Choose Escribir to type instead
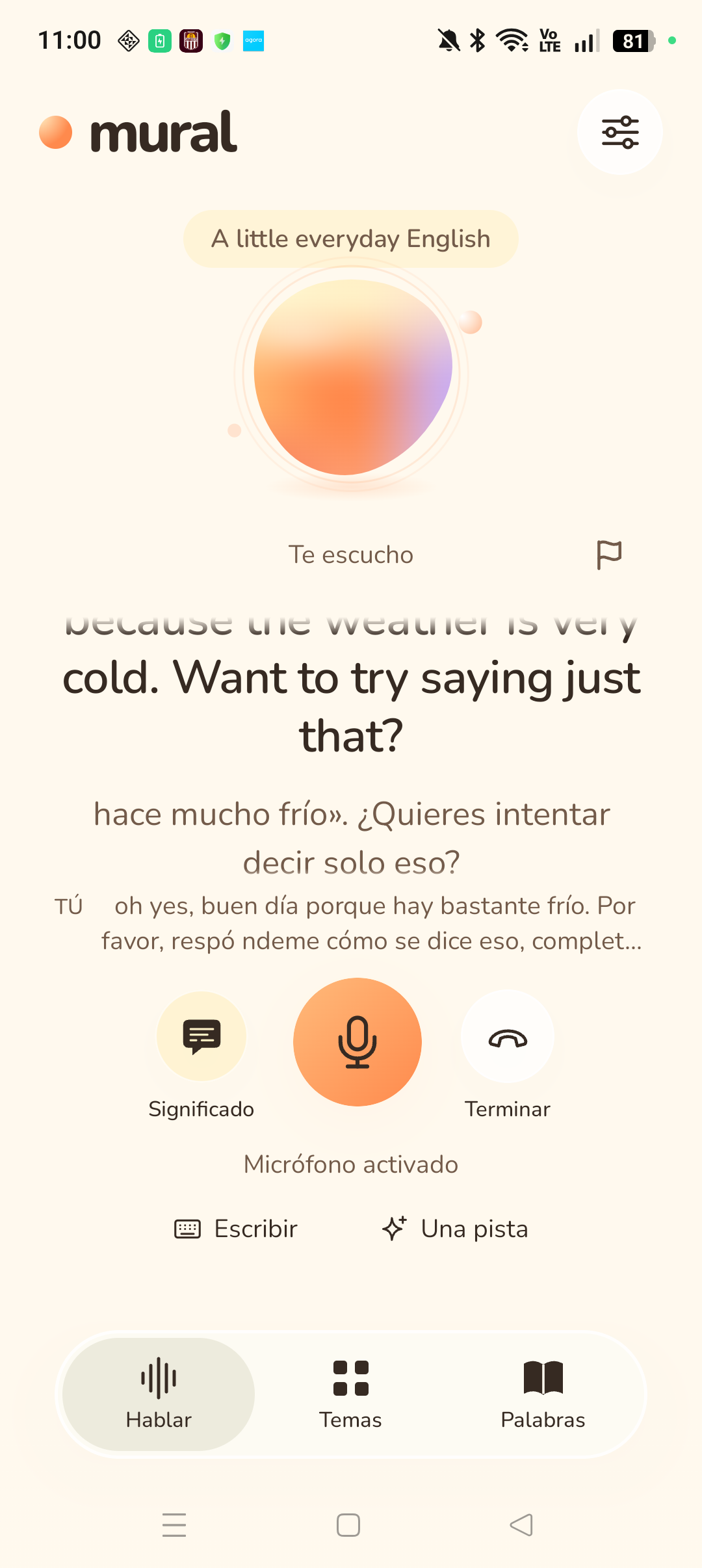The height and width of the screenshot is (1568, 702). [236, 1229]
